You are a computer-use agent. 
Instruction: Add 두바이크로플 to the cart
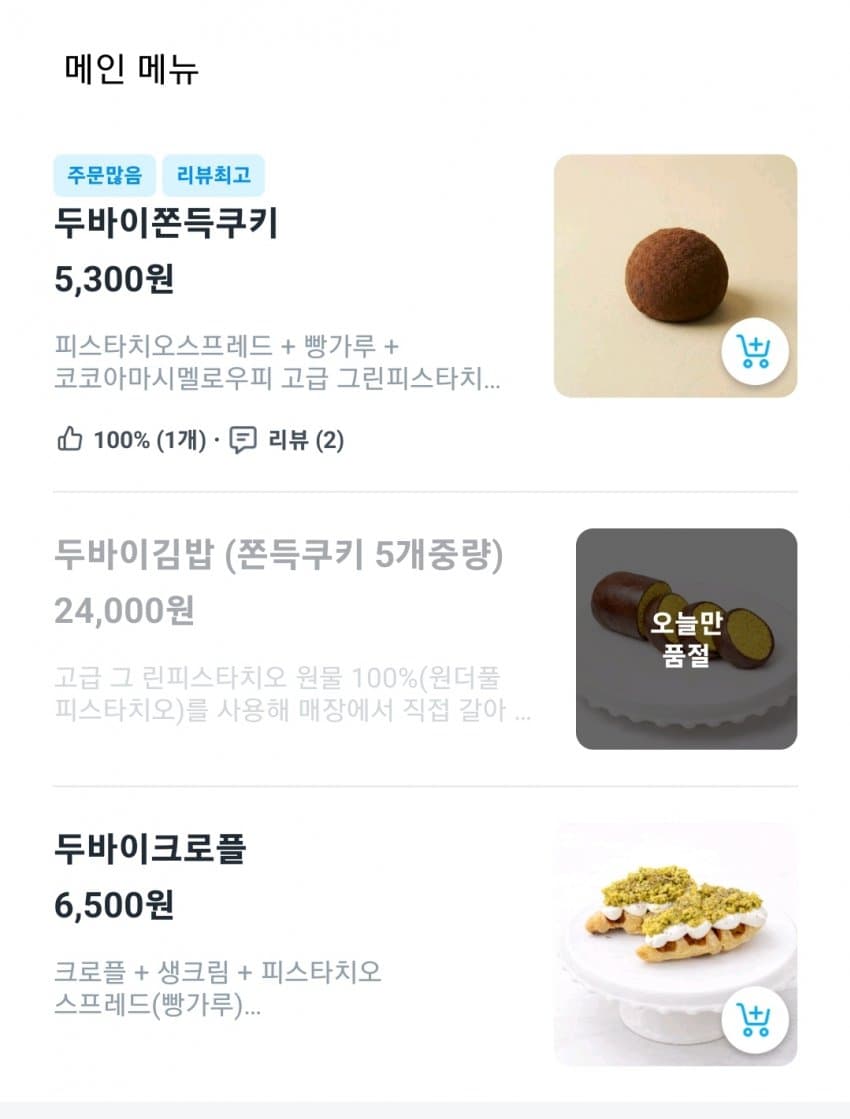[755, 1019]
